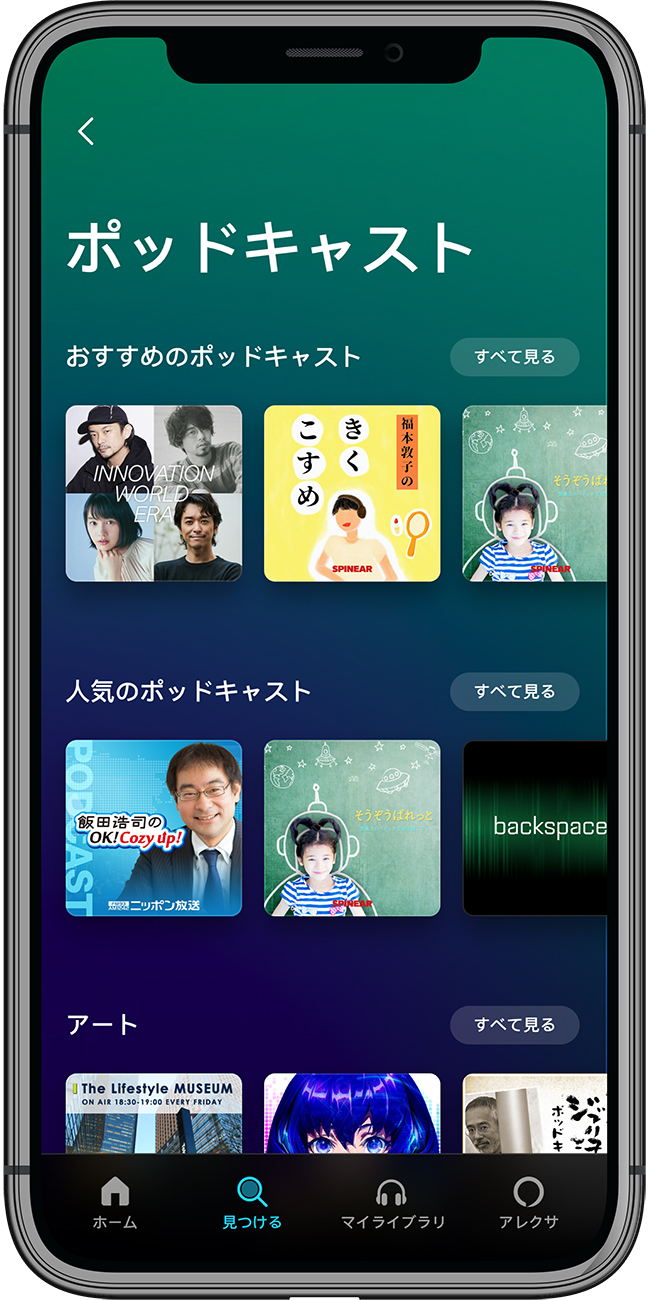View all in 人気のポッドキャスト section
The width and height of the screenshot is (649, 1300).
[x=515, y=691]
